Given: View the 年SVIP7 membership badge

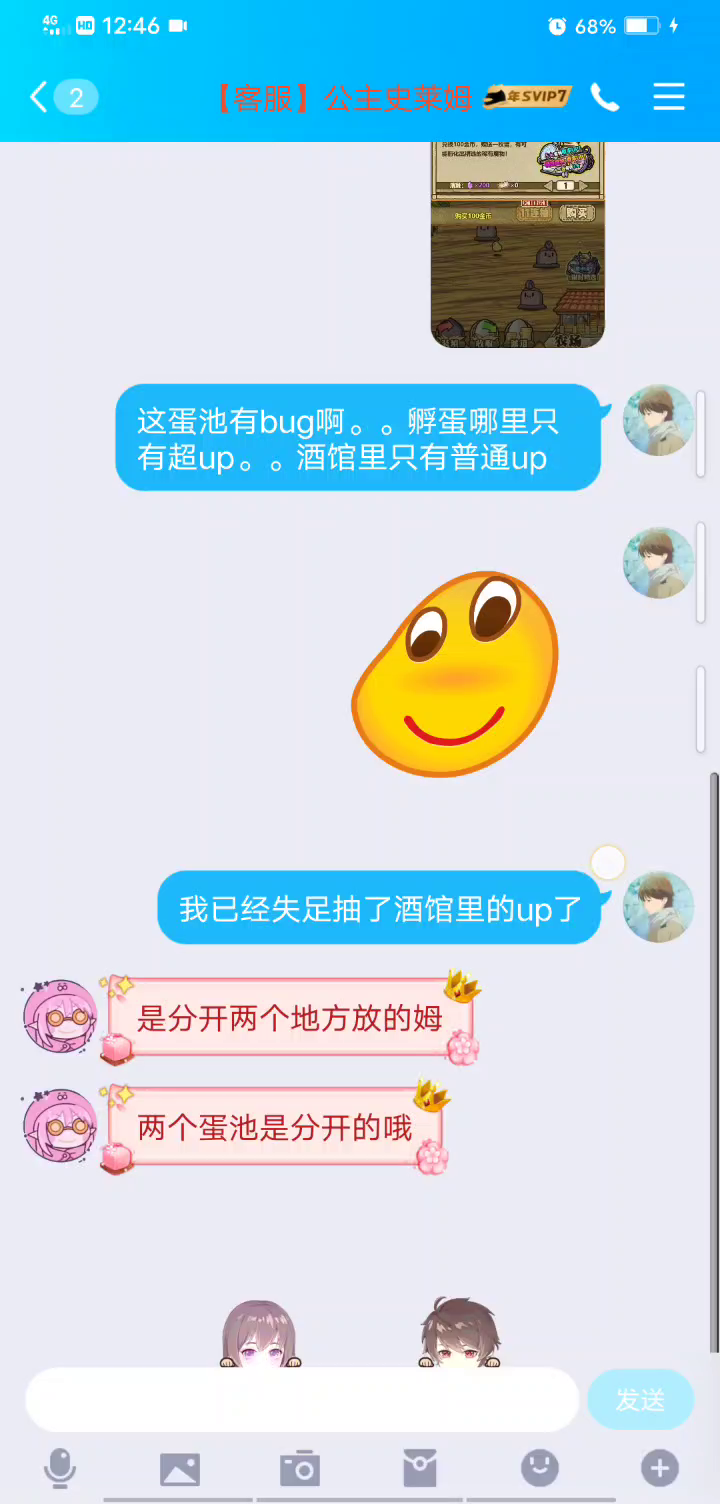Looking at the screenshot, I should click(527, 97).
